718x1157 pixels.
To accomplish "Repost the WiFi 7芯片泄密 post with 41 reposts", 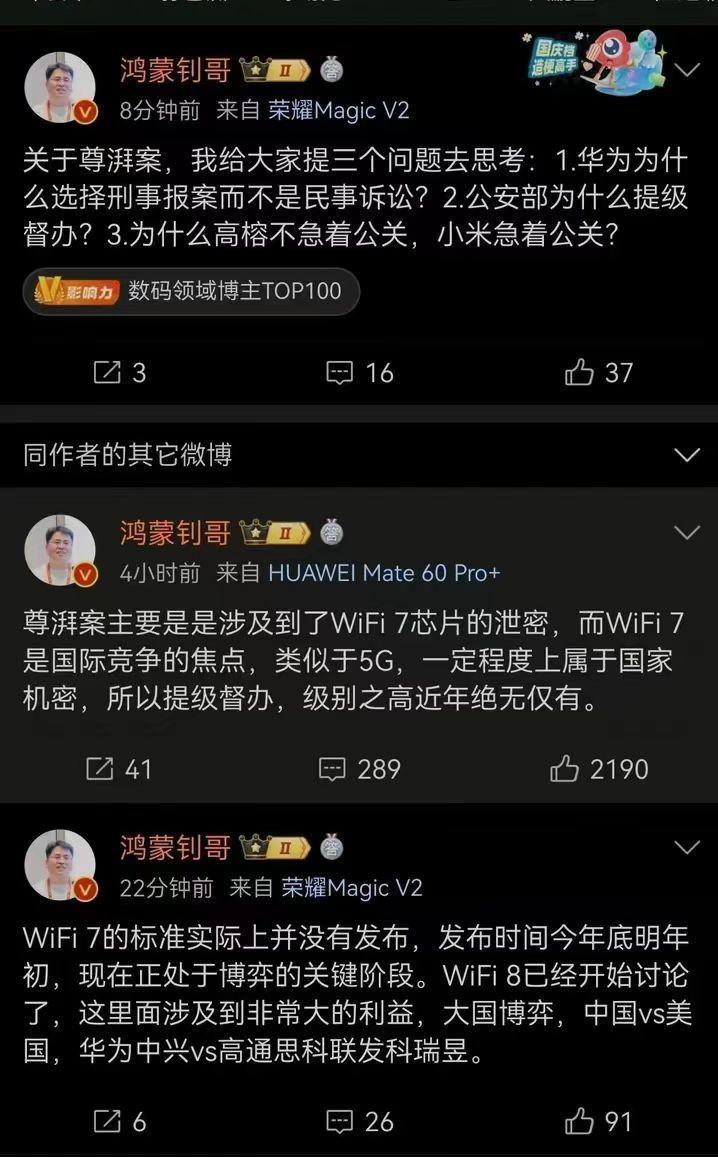I will click(x=119, y=769).
